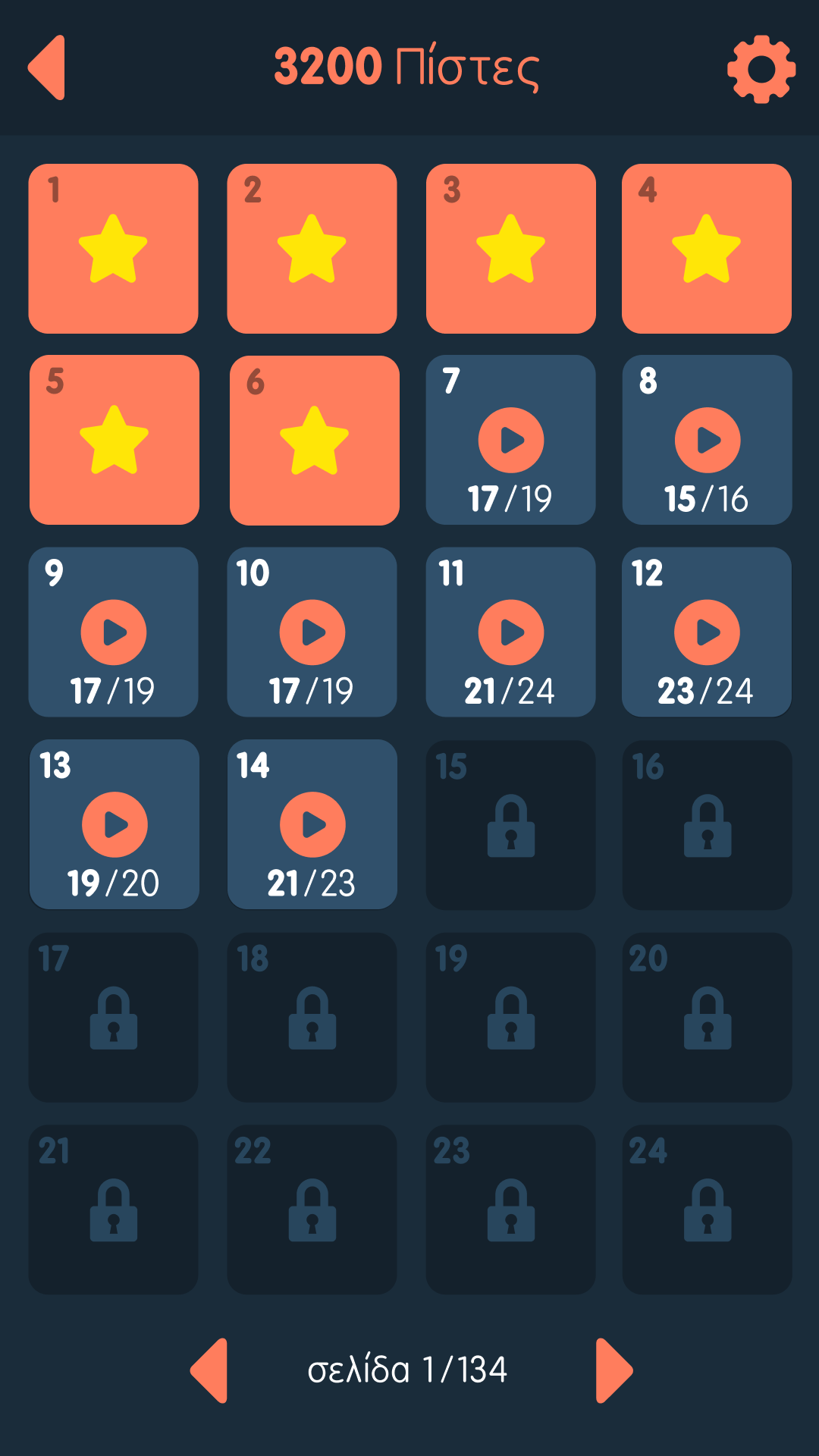Open starred level 4
The height and width of the screenshot is (1456, 819).
707,249
